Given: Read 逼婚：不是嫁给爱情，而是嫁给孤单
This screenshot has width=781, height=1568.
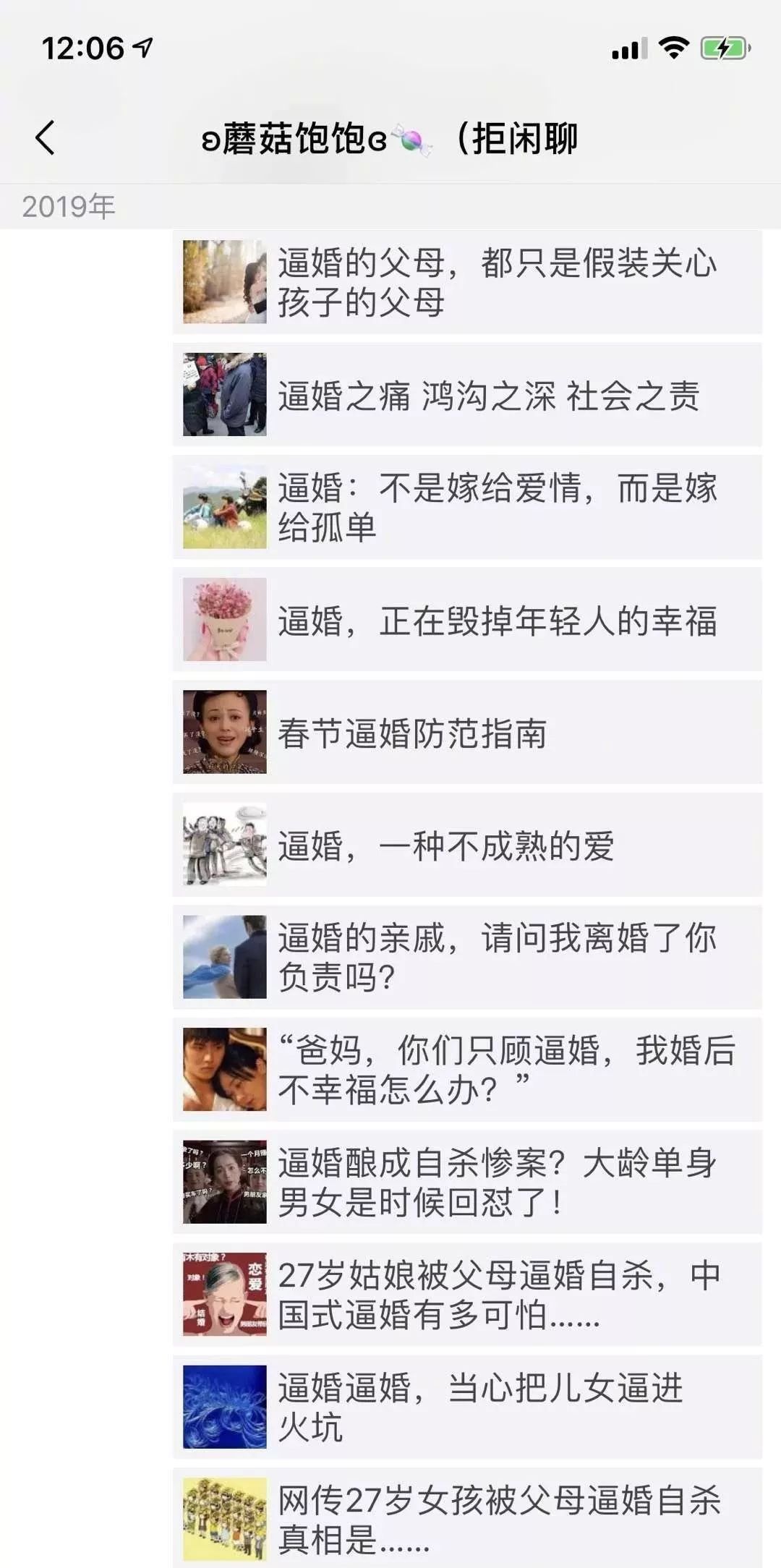Looking at the screenshot, I should click(x=467, y=507).
